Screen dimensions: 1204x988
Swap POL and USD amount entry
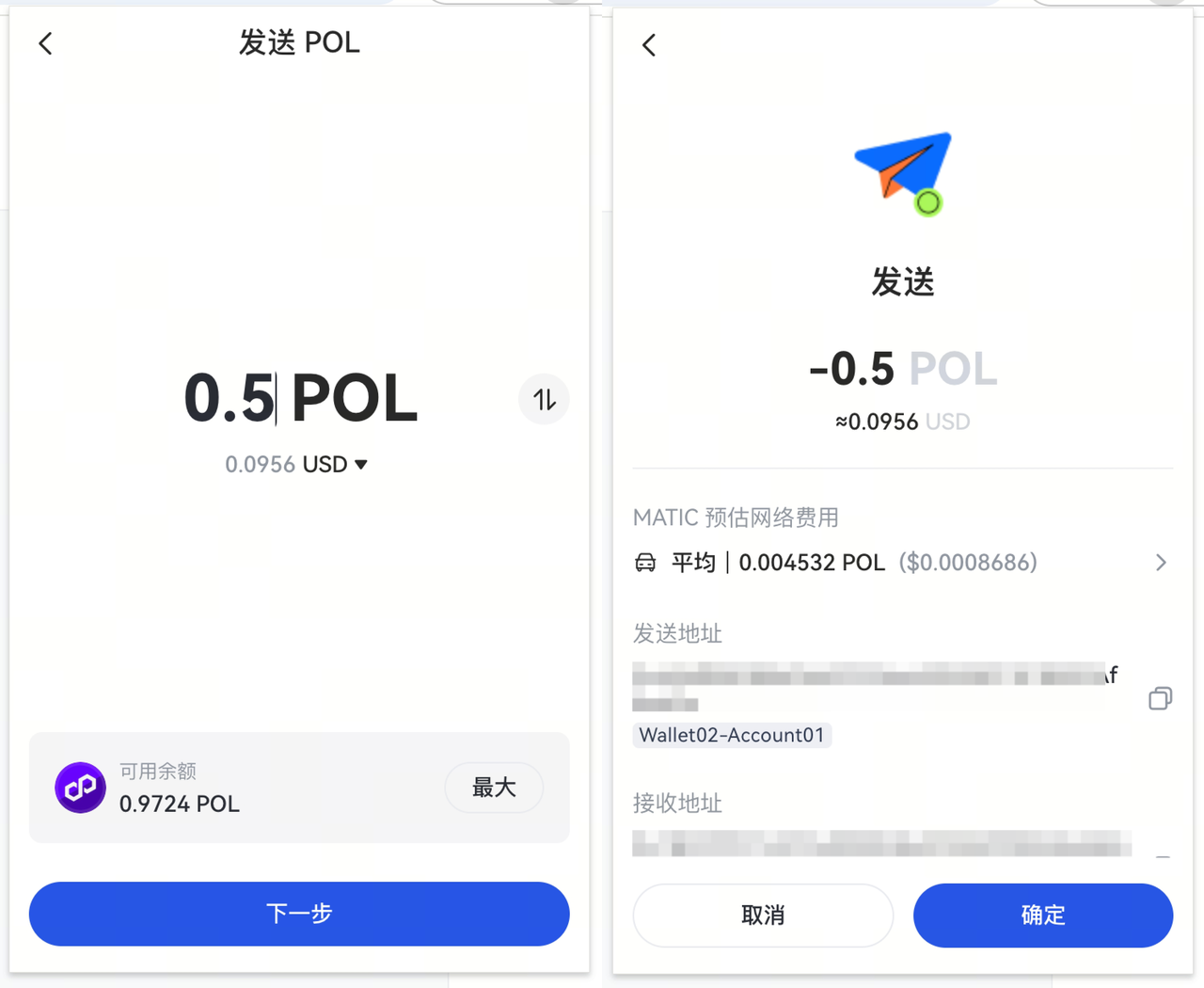[544, 399]
